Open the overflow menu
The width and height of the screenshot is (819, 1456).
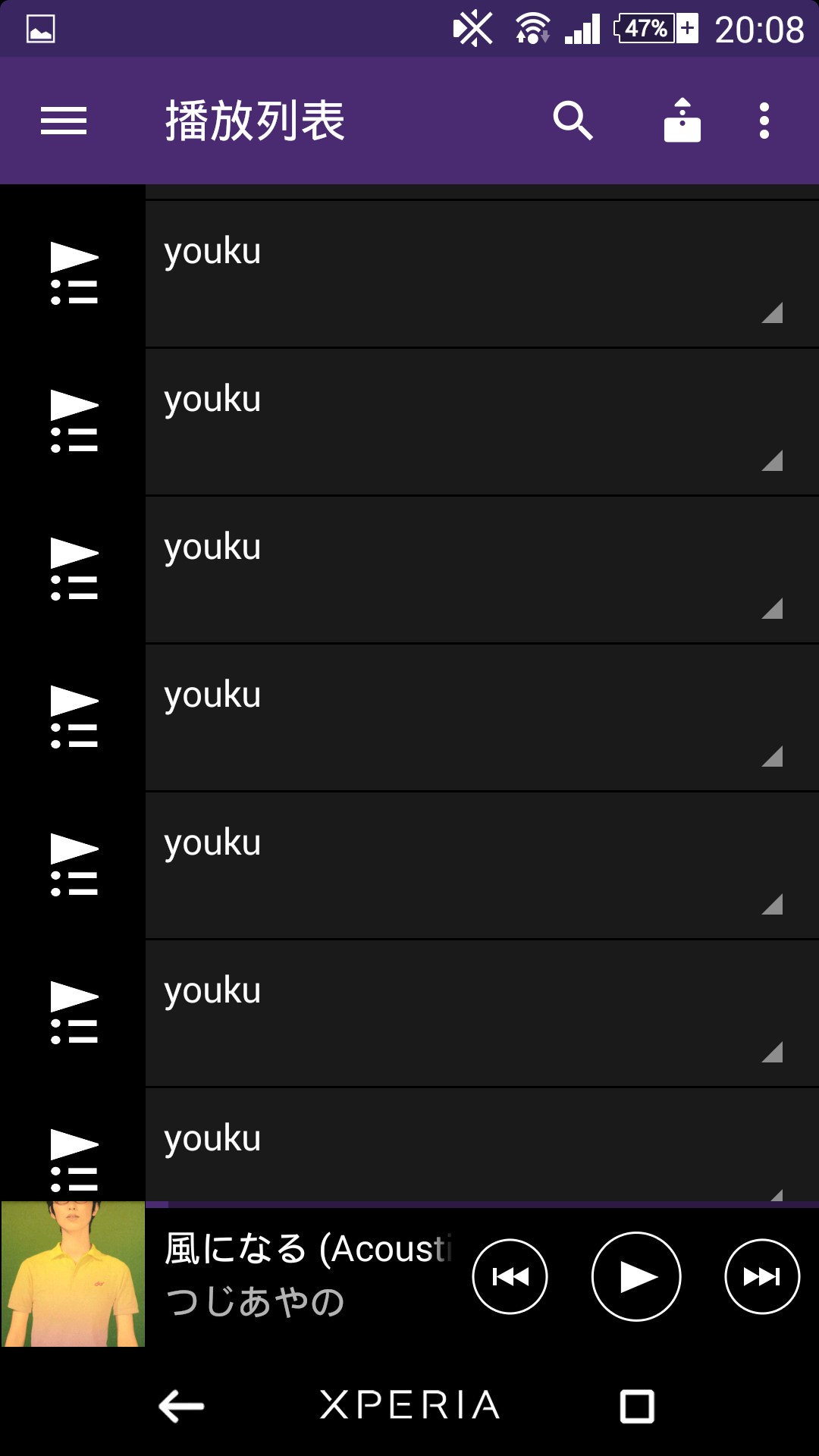(x=764, y=121)
